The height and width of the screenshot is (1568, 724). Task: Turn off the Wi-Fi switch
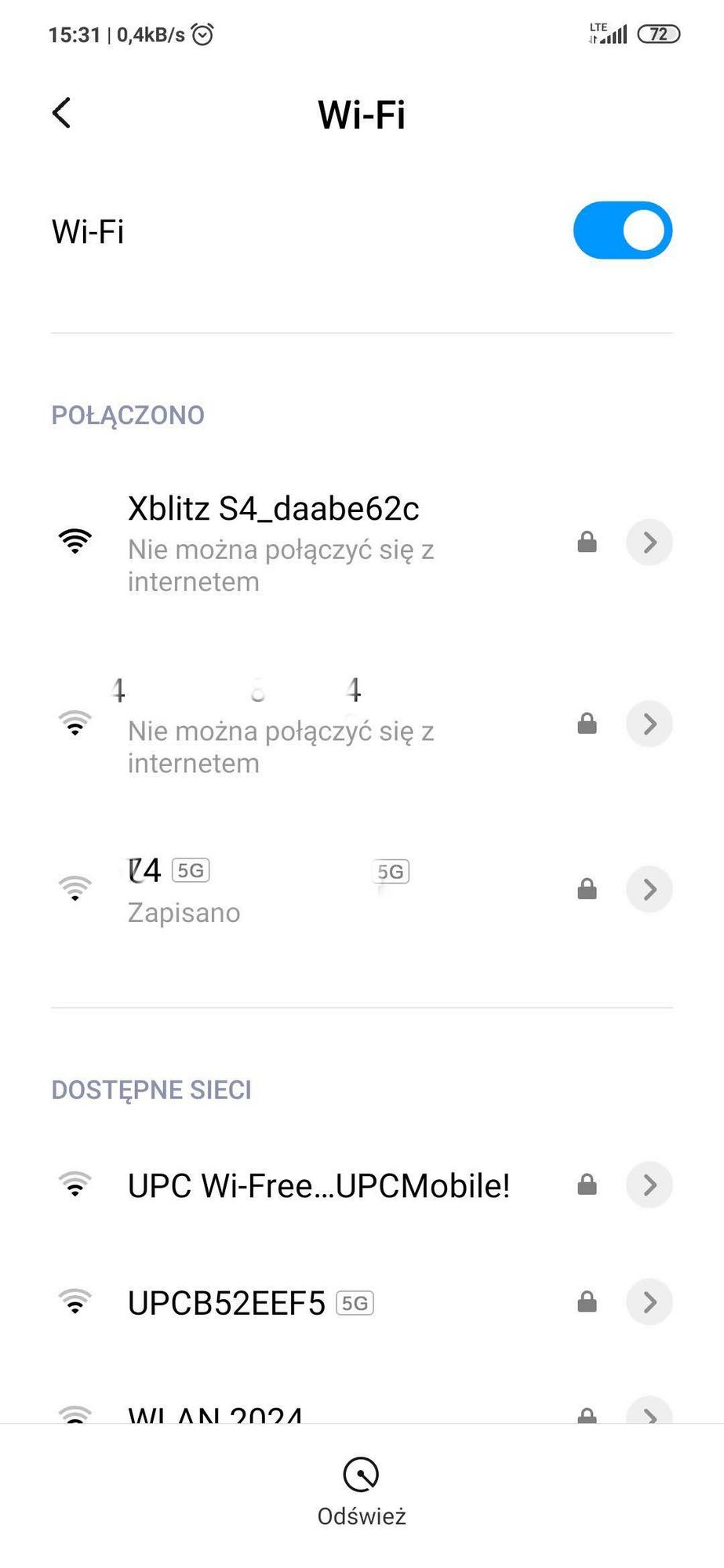click(622, 230)
